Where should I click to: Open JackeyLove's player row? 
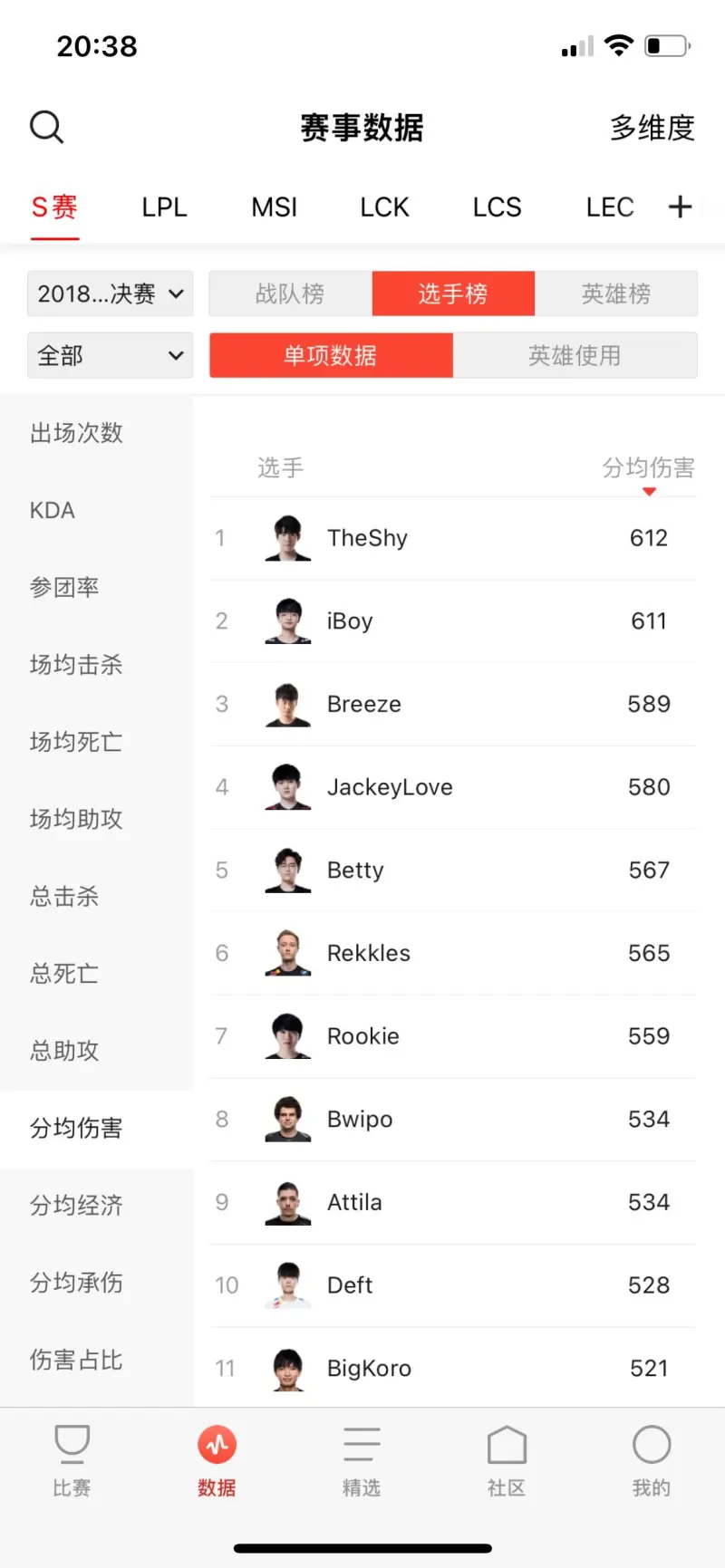(453, 787)
